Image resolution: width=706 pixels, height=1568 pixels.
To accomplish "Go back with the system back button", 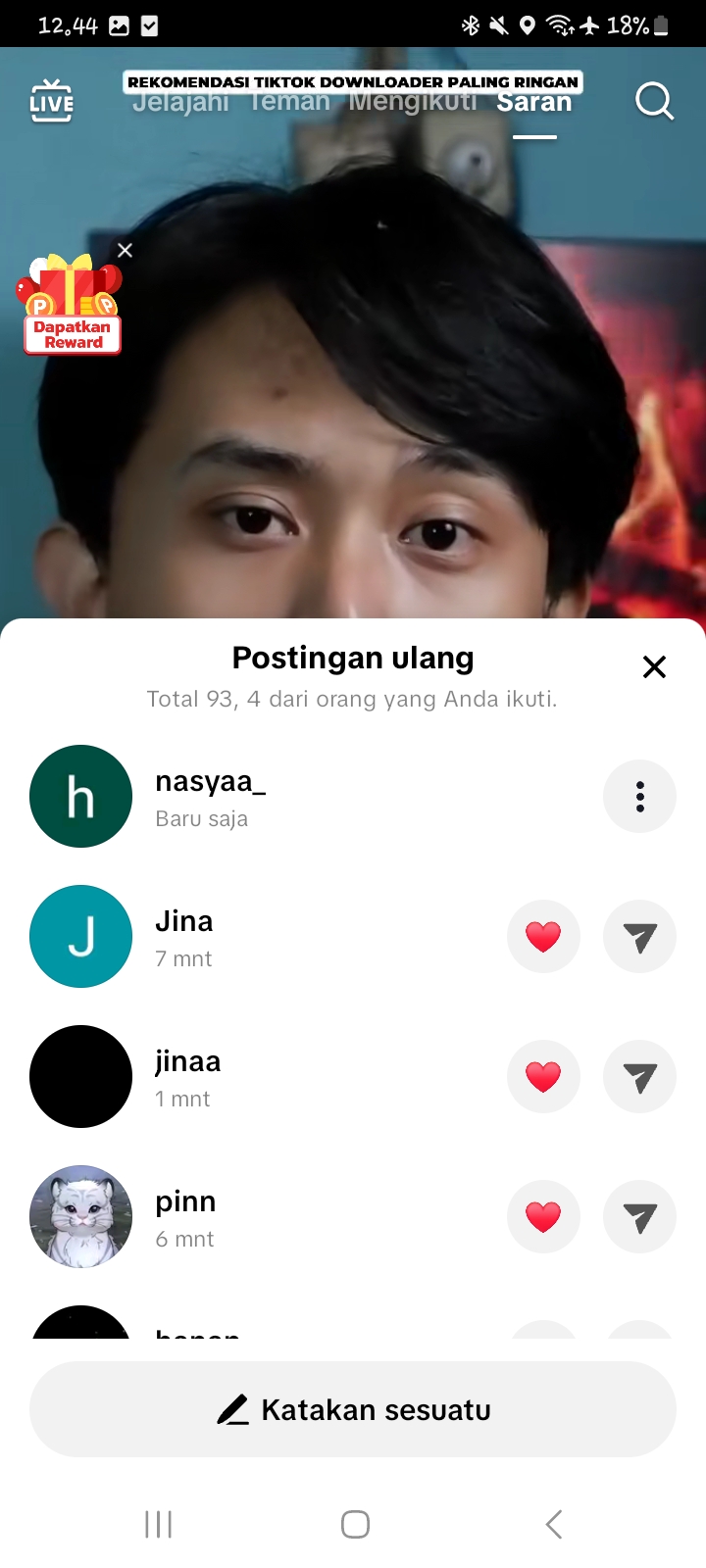I will click(x=554, y=1524).
